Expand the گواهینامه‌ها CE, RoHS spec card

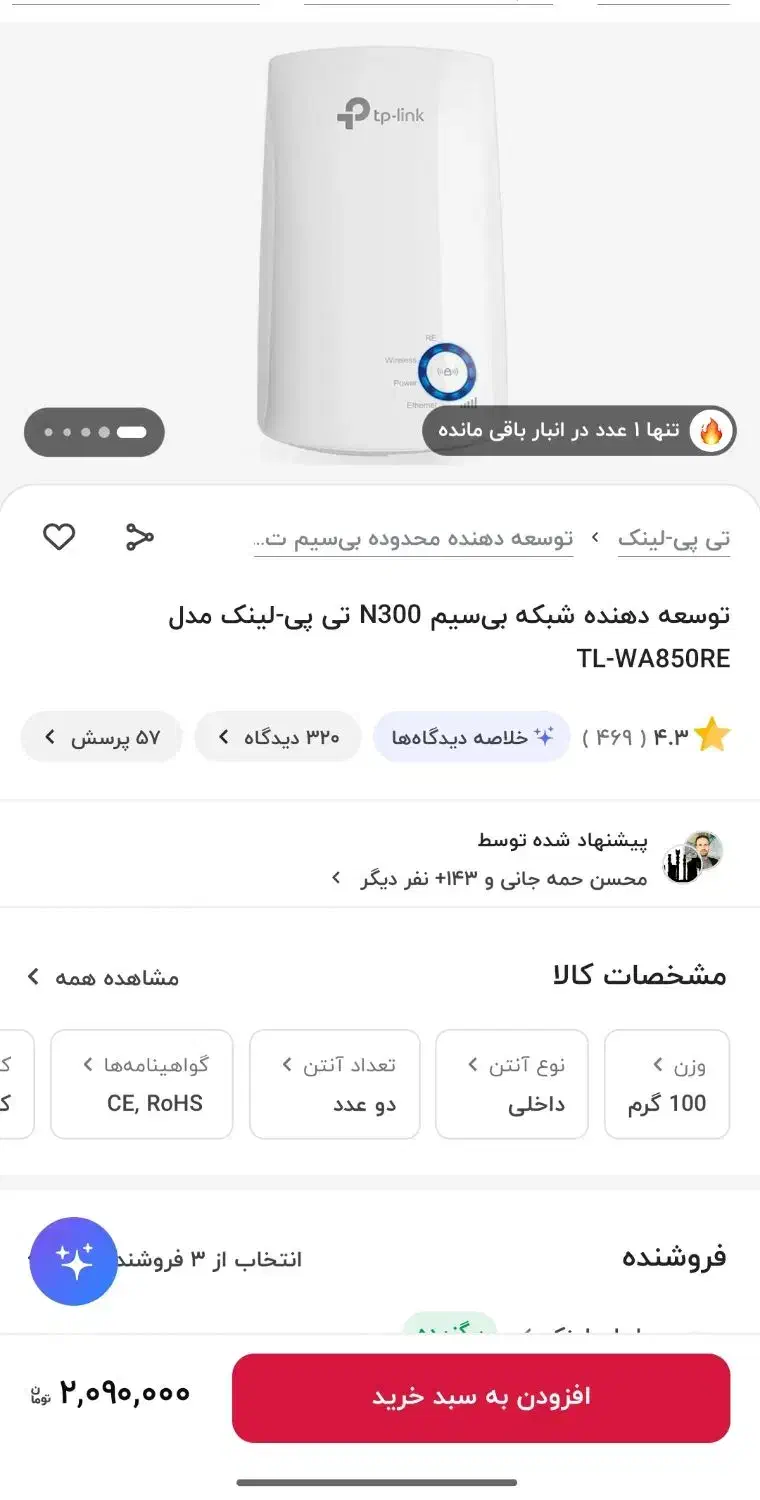pos(141,1083)
